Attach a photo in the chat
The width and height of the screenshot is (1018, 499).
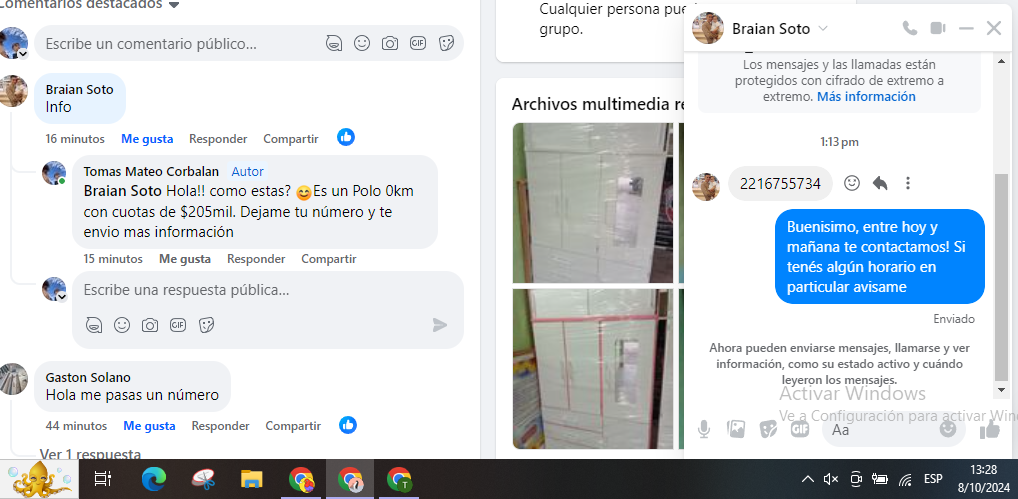tap(736, 429)
